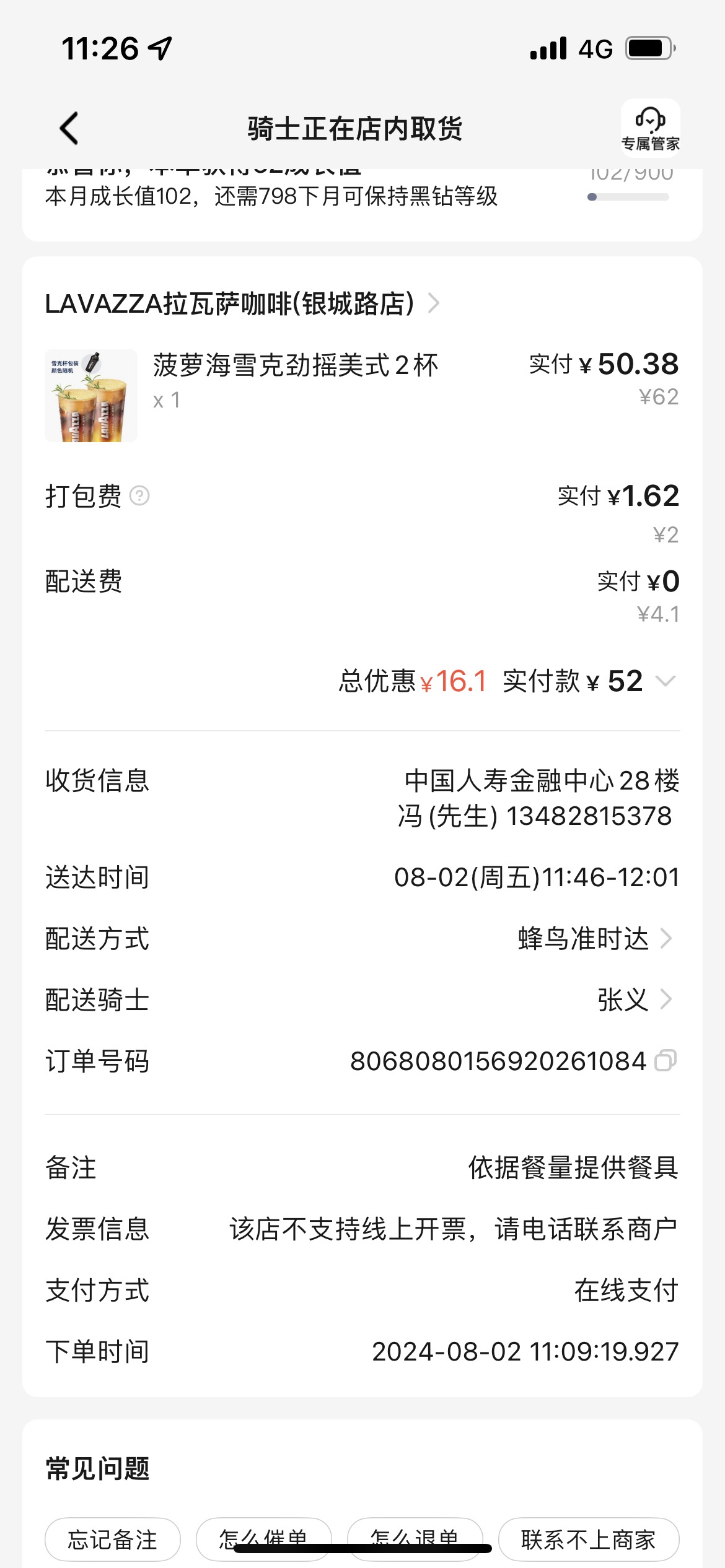Image resolution: width=725 pixels, height=1568 pixels.
Task: Select the 忘记备注 question chip
Action: (113, 1540)
